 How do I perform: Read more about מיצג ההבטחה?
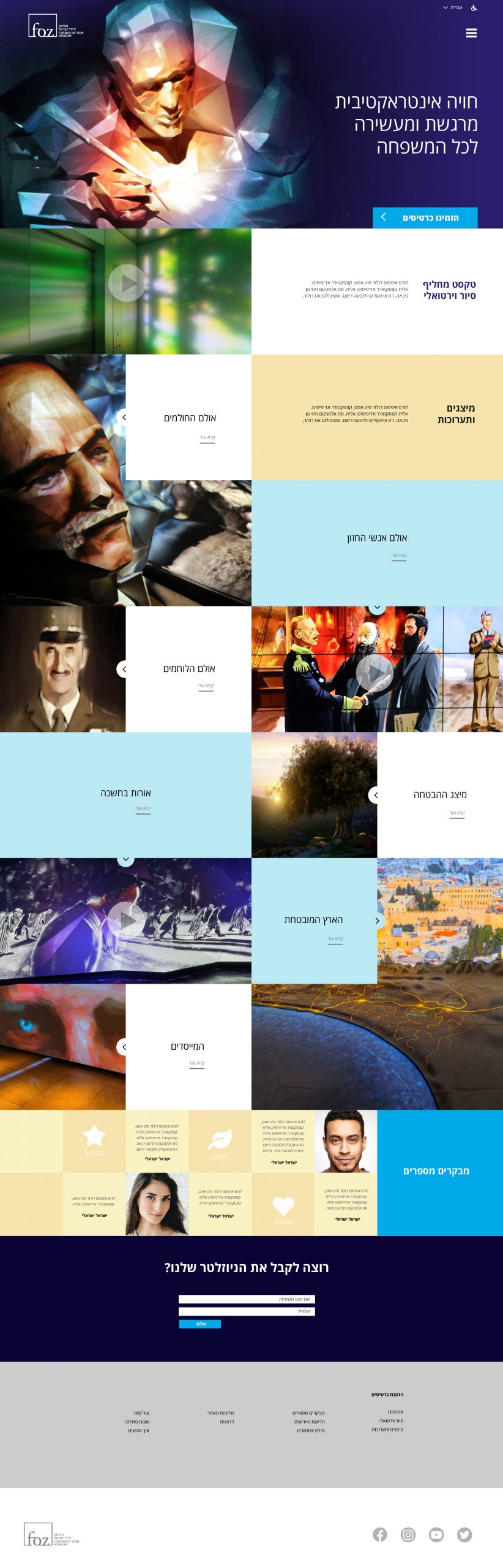tap(457, 813)
